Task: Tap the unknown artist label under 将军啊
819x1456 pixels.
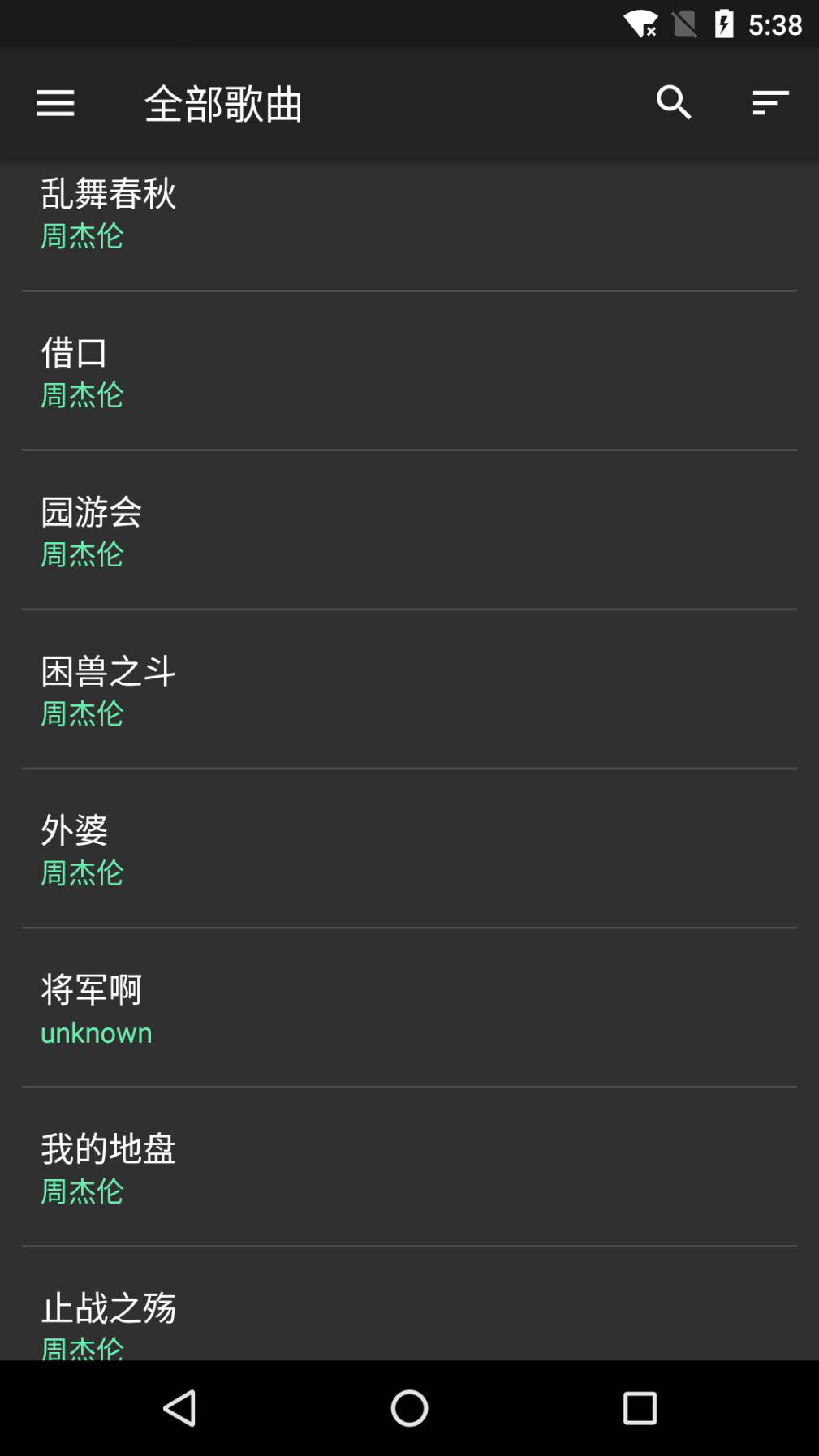Action: tap(97, 1032)
